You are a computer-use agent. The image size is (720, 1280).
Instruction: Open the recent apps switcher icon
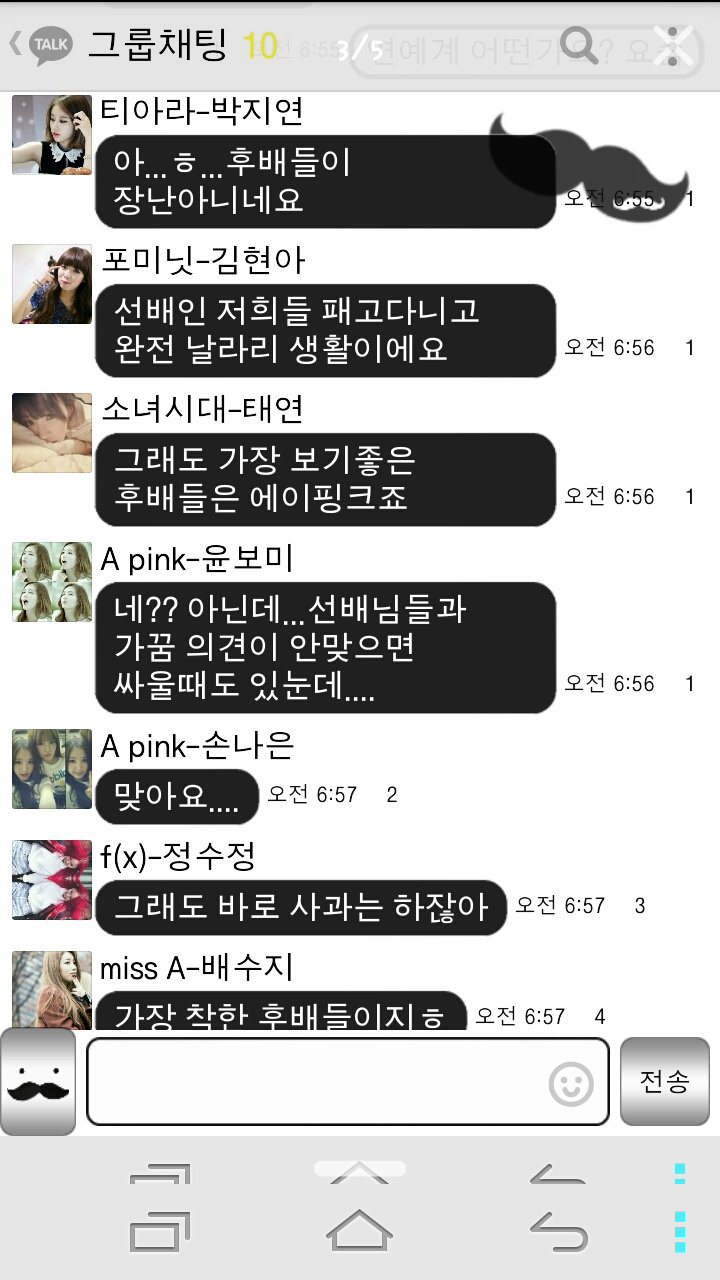tap(160, 1230)
